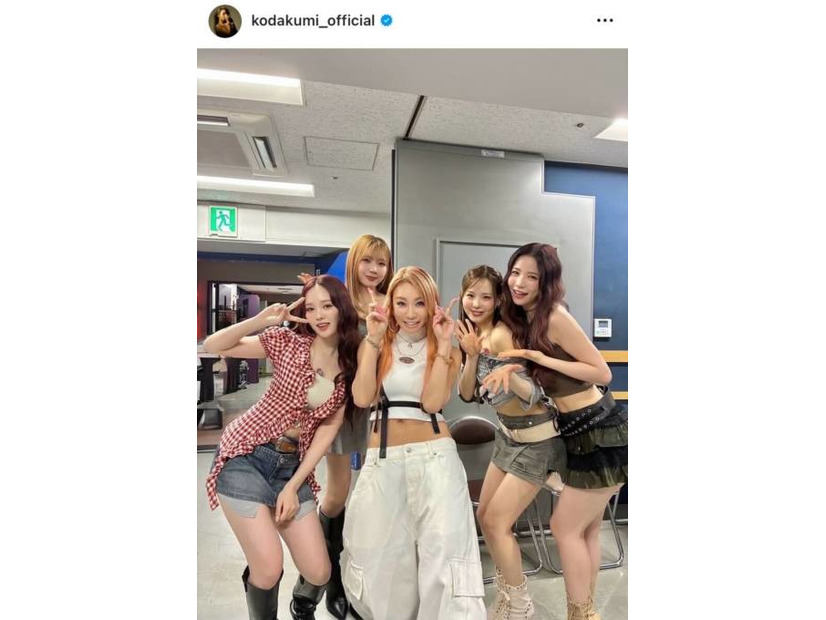Open the group photo post
The height and width of the screenshot is (620, 826).
tap(412, 333)
